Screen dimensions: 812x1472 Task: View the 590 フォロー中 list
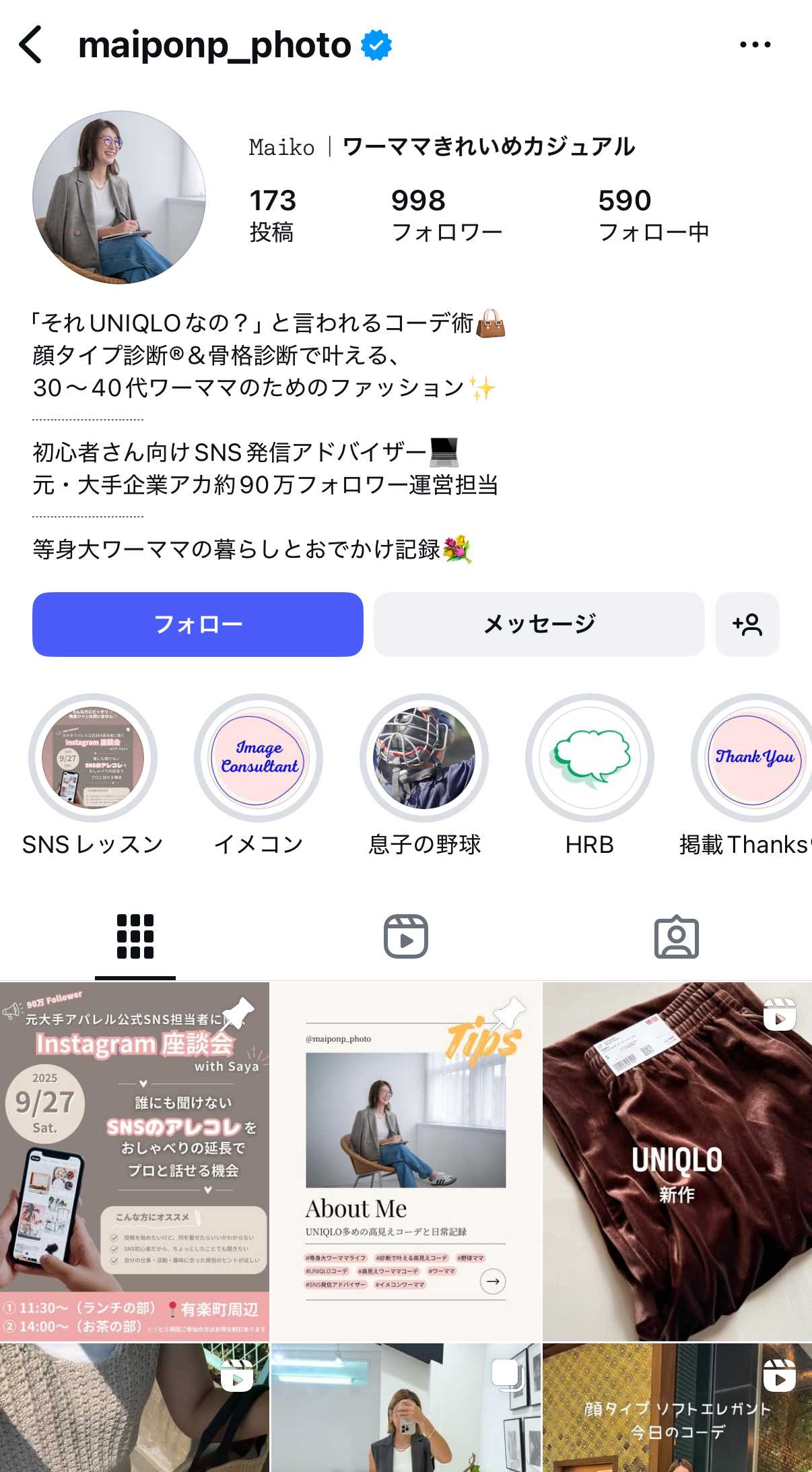653,214
